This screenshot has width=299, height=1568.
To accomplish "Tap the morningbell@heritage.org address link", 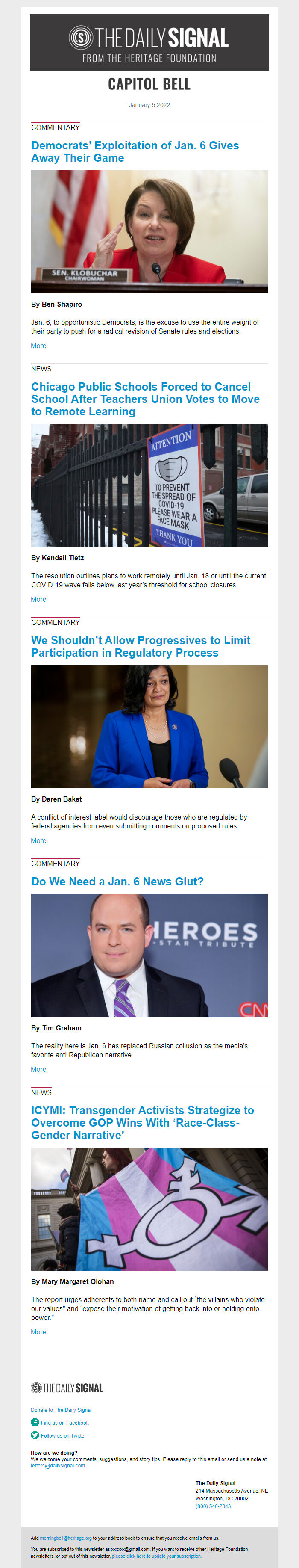I will point(66,1538).
